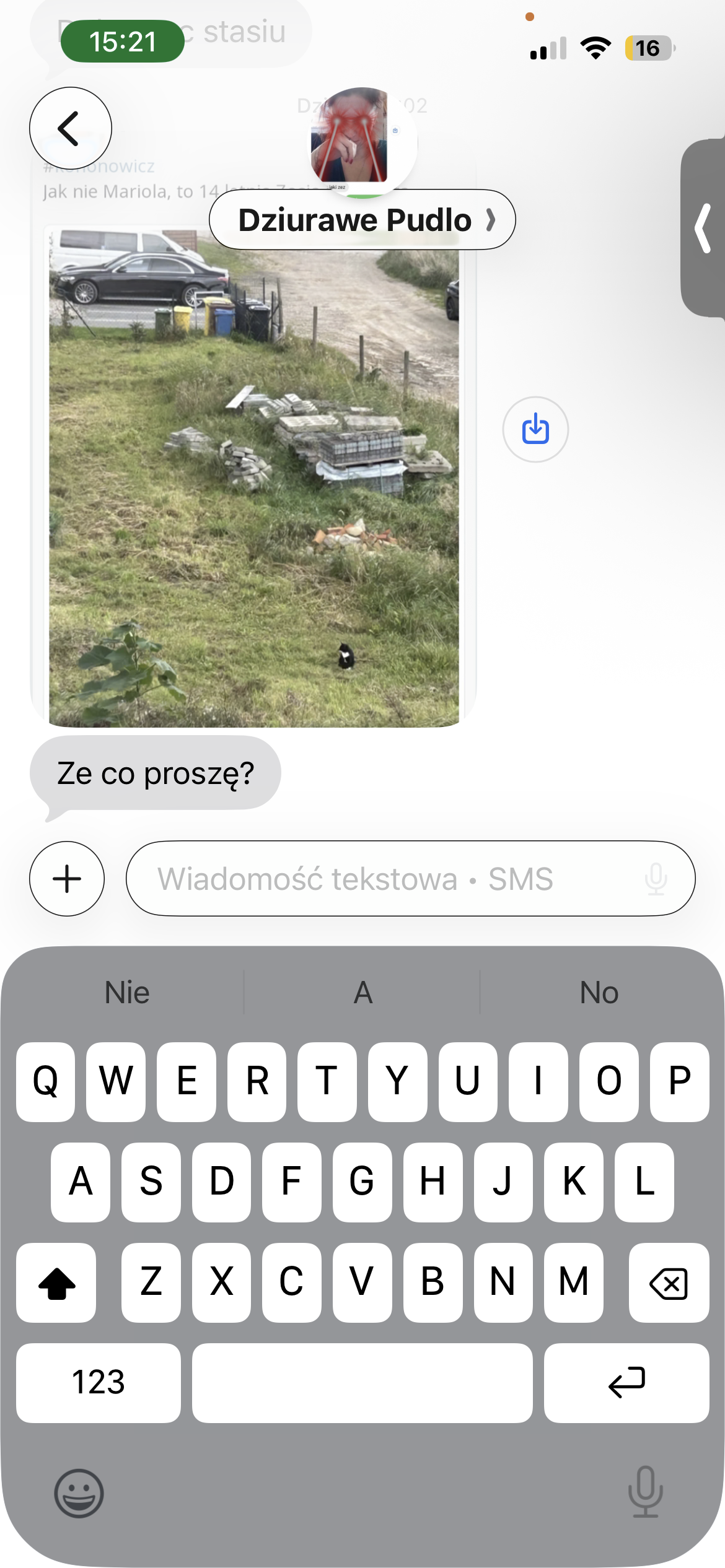Image resolution: width=725 pixels, height=1568 pixels.
Task: Switch keyboard to 123 numbers layout
Action: (98, 1382)
